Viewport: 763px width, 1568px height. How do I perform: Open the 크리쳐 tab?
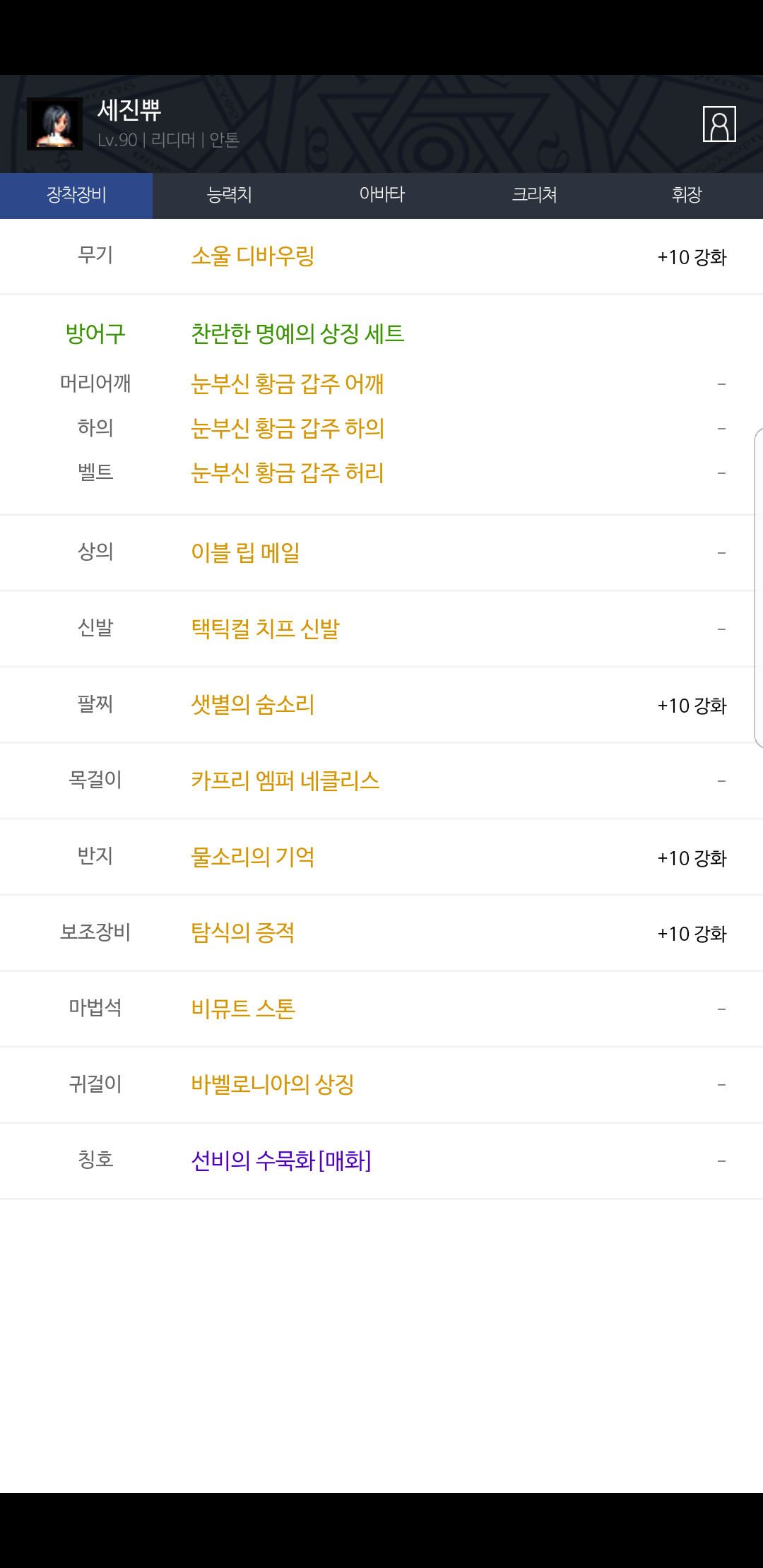(x=534, y=195)
